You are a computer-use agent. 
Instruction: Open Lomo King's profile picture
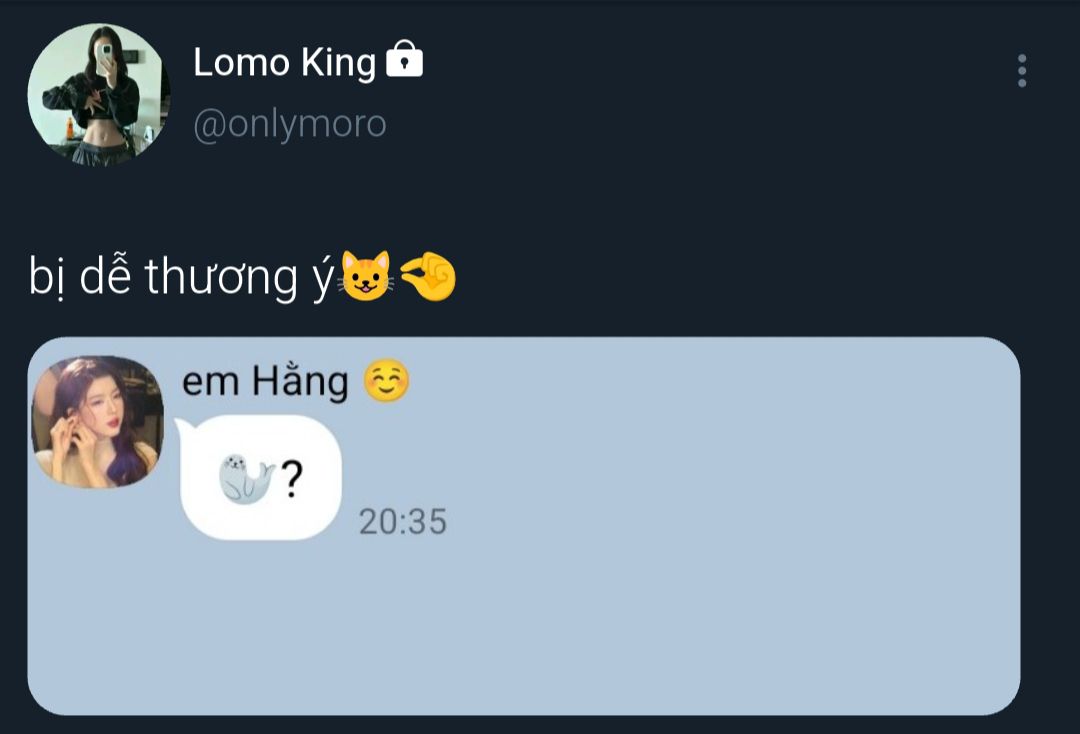pyautogui.click(x=98, y=95)
